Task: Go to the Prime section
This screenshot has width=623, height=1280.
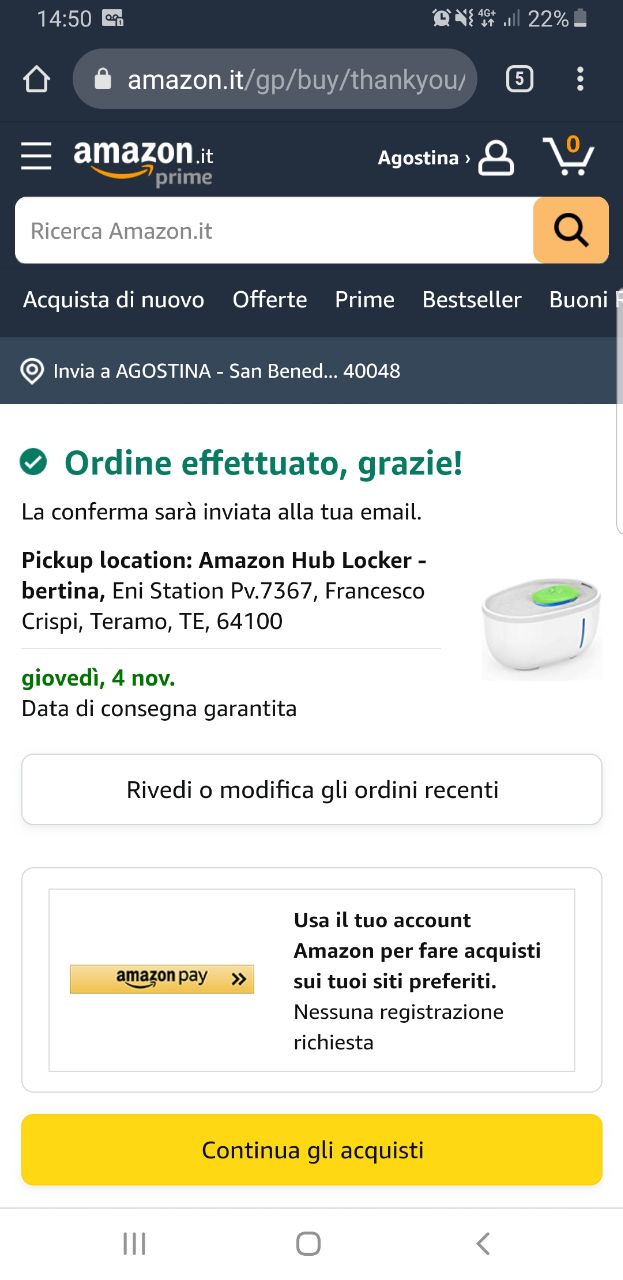Action: [x=364, y=299]
